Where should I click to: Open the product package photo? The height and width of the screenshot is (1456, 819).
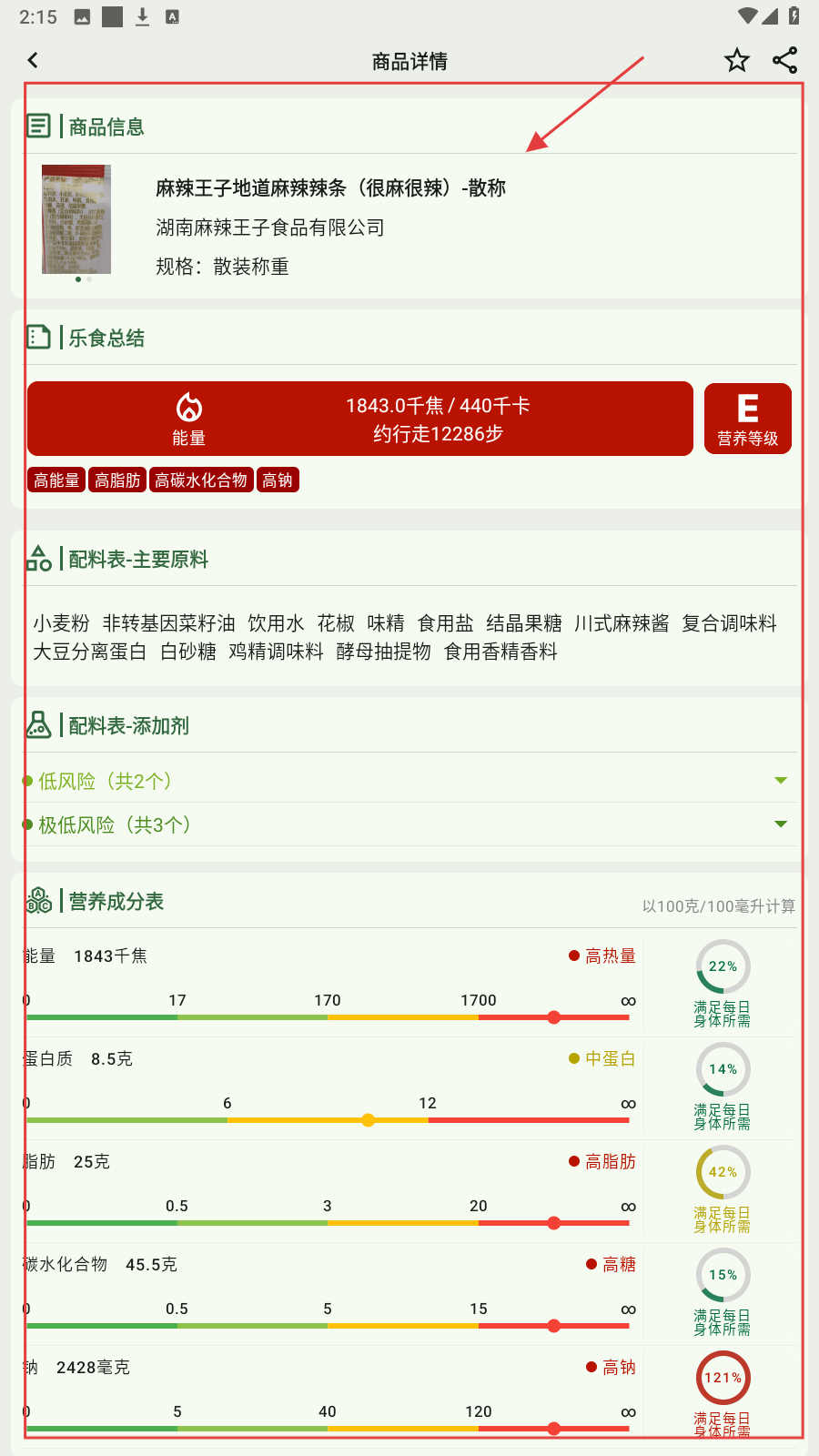click(76, 219)
